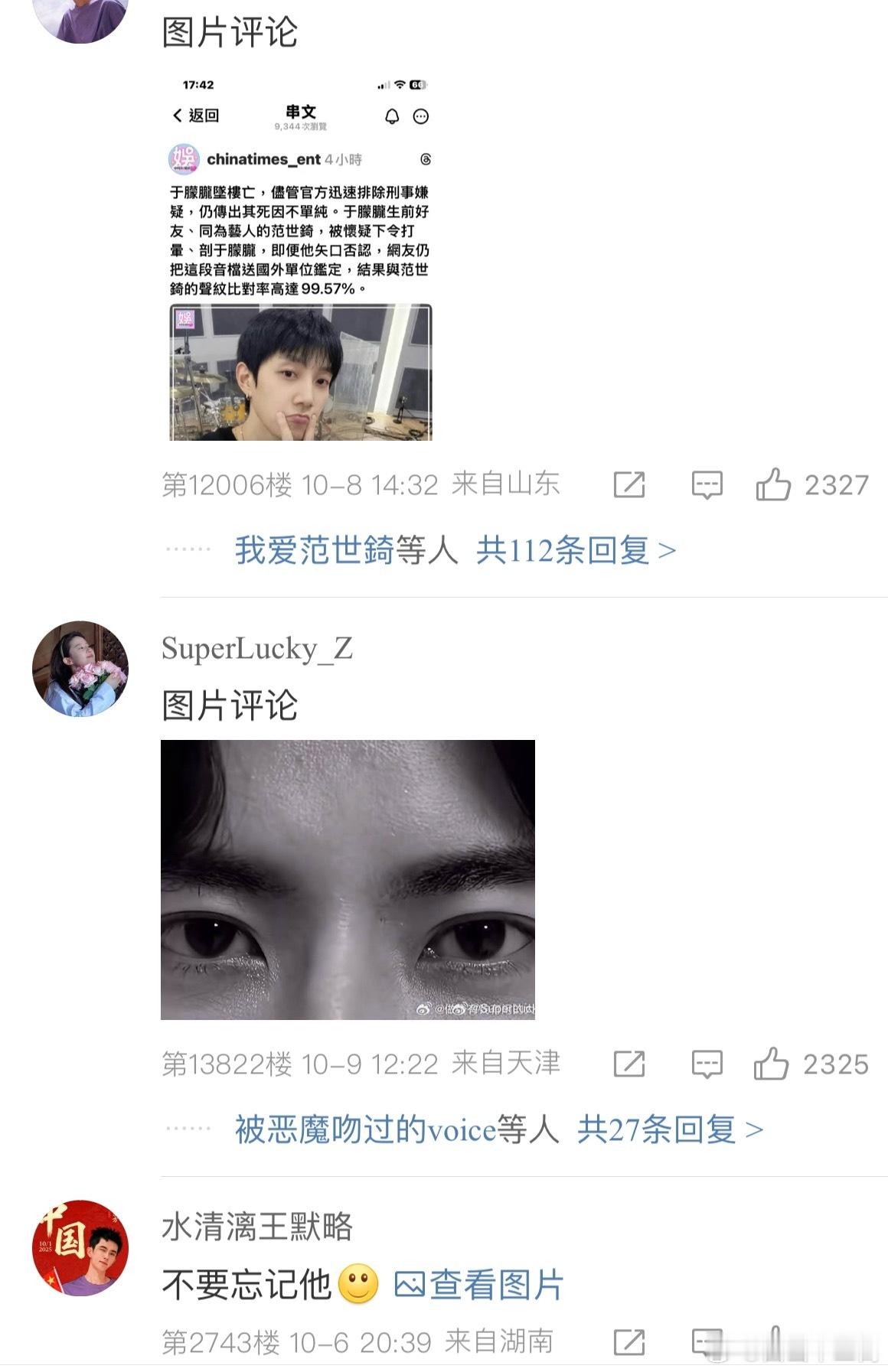This screenshot has width=888, height=1372.
Task: Repost the floor 12006 comment
Action: [629, 484]
